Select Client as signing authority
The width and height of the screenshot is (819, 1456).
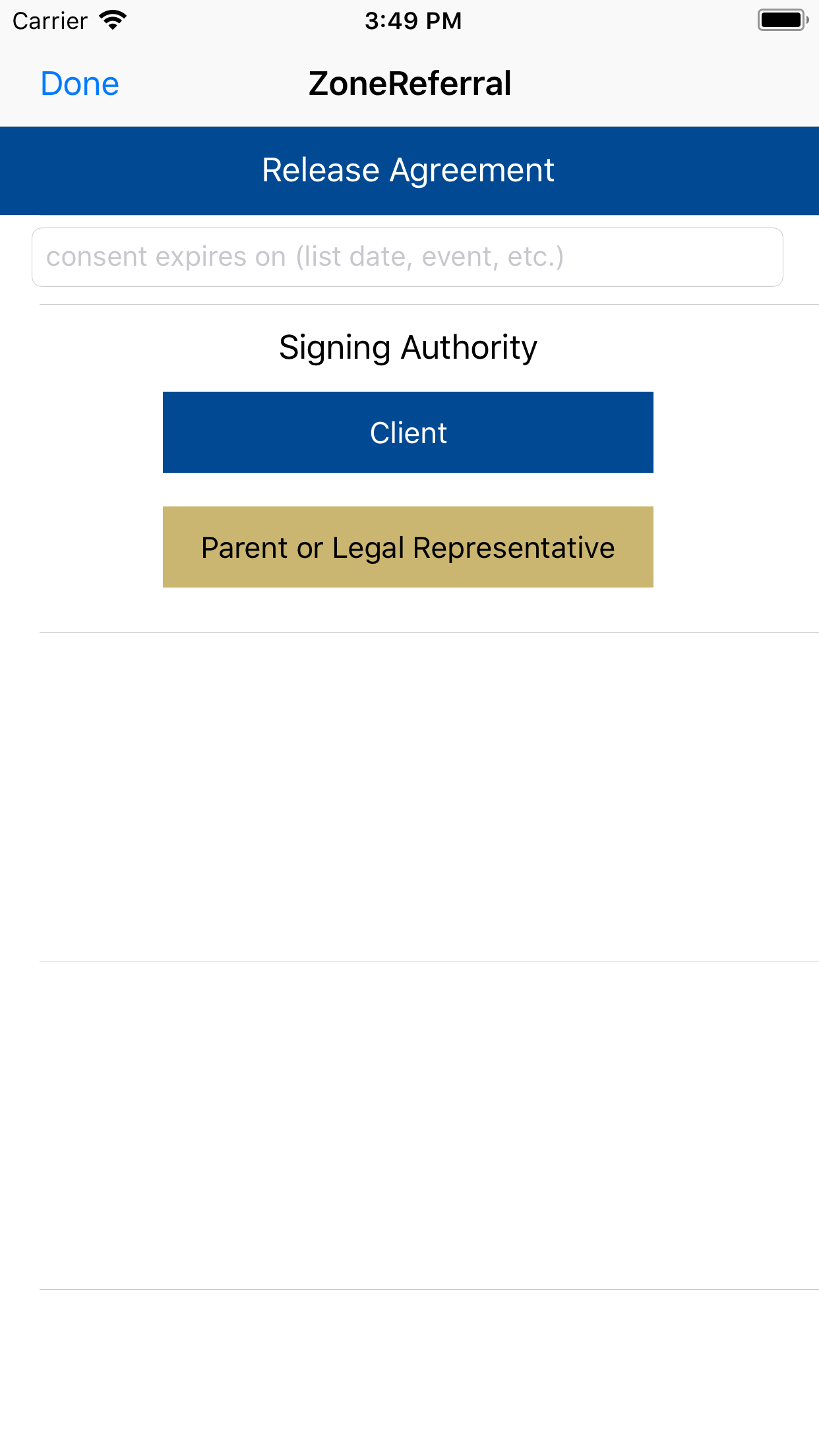408,433
